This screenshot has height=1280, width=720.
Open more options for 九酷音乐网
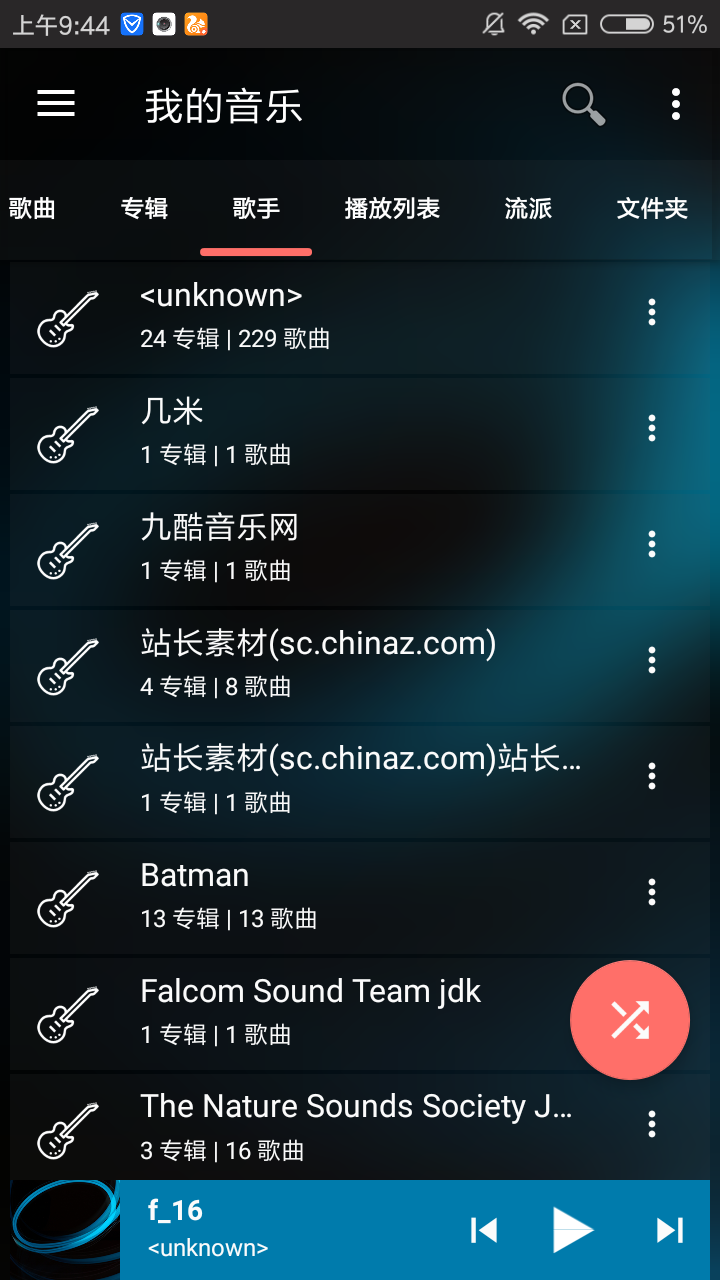(x=652, y=544)
